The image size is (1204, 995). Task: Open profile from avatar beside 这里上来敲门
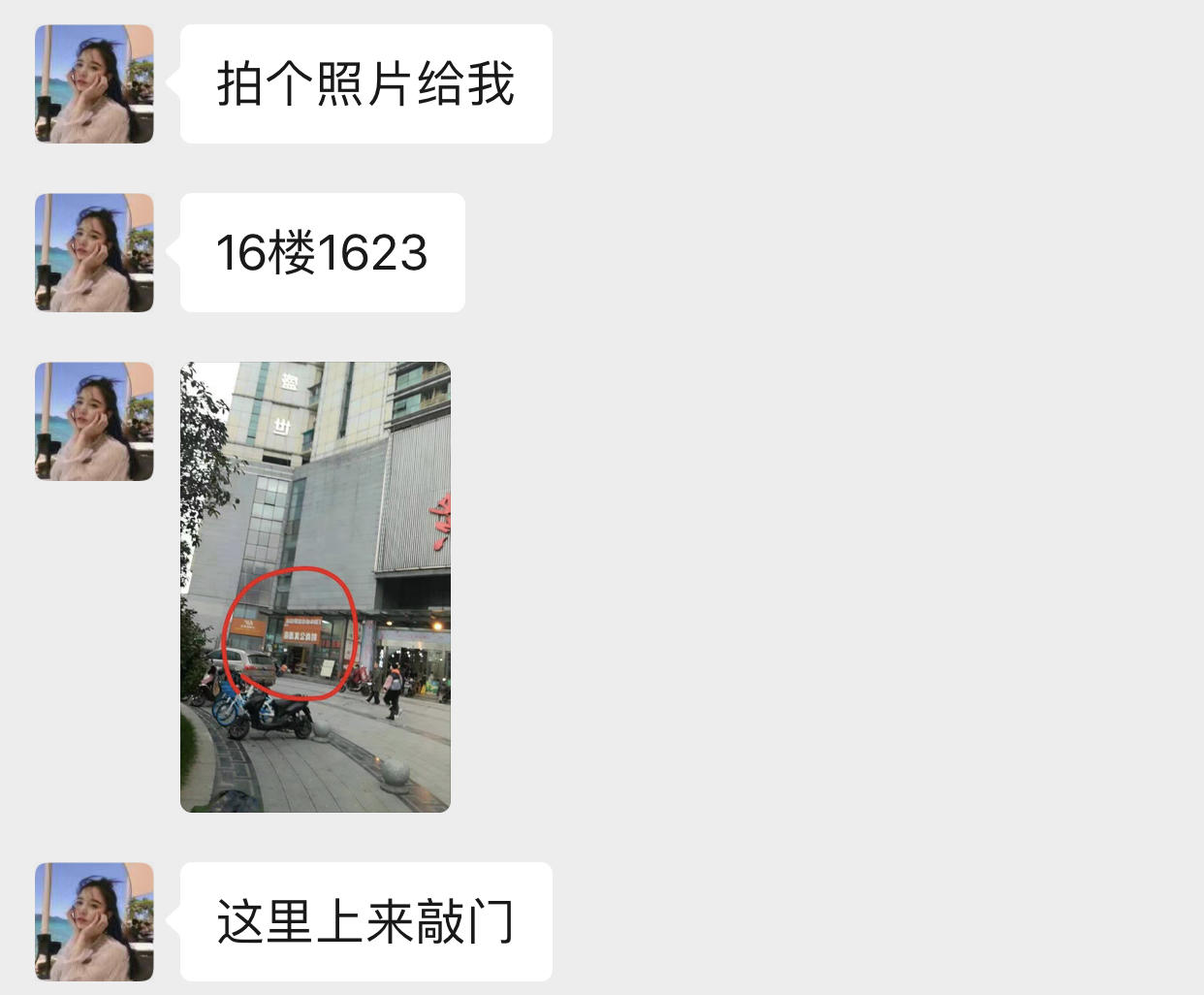(94, 921)
